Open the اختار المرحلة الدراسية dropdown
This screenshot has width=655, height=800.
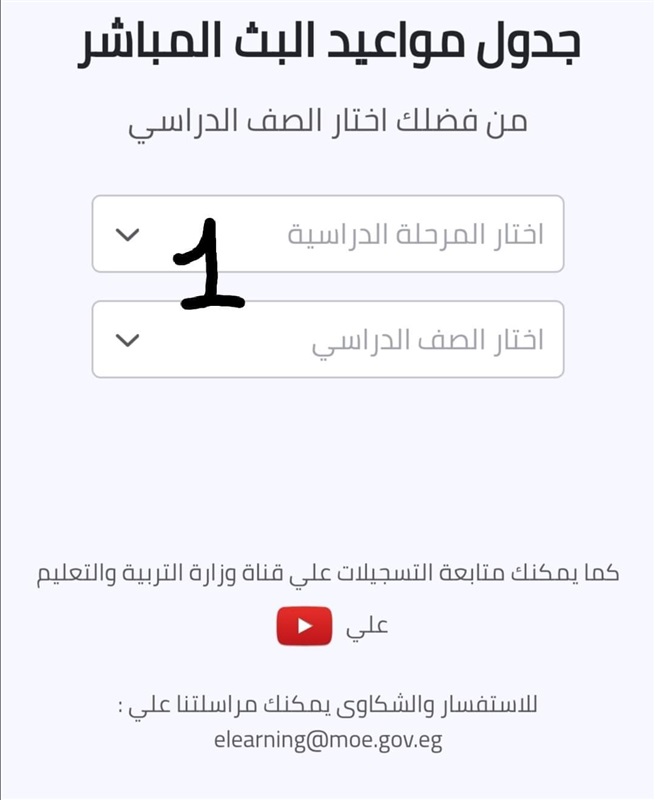(x=328, y=234)
